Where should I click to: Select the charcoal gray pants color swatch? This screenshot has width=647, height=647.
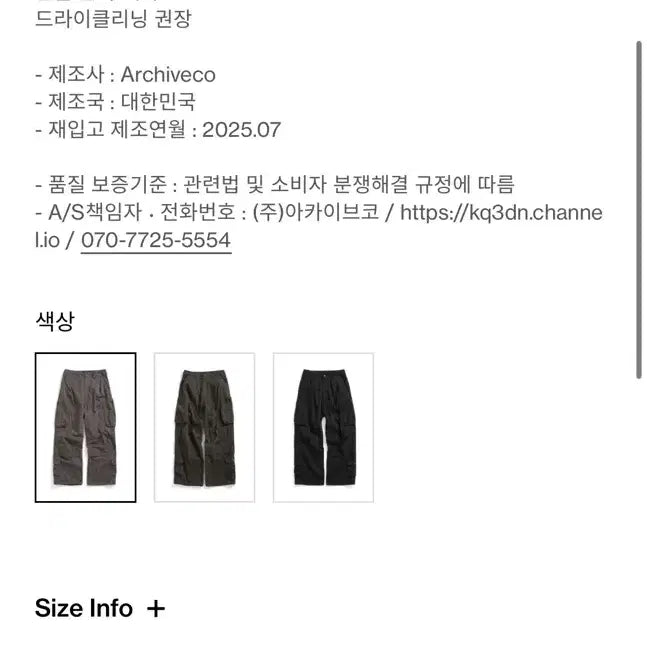tap(85, 427)
